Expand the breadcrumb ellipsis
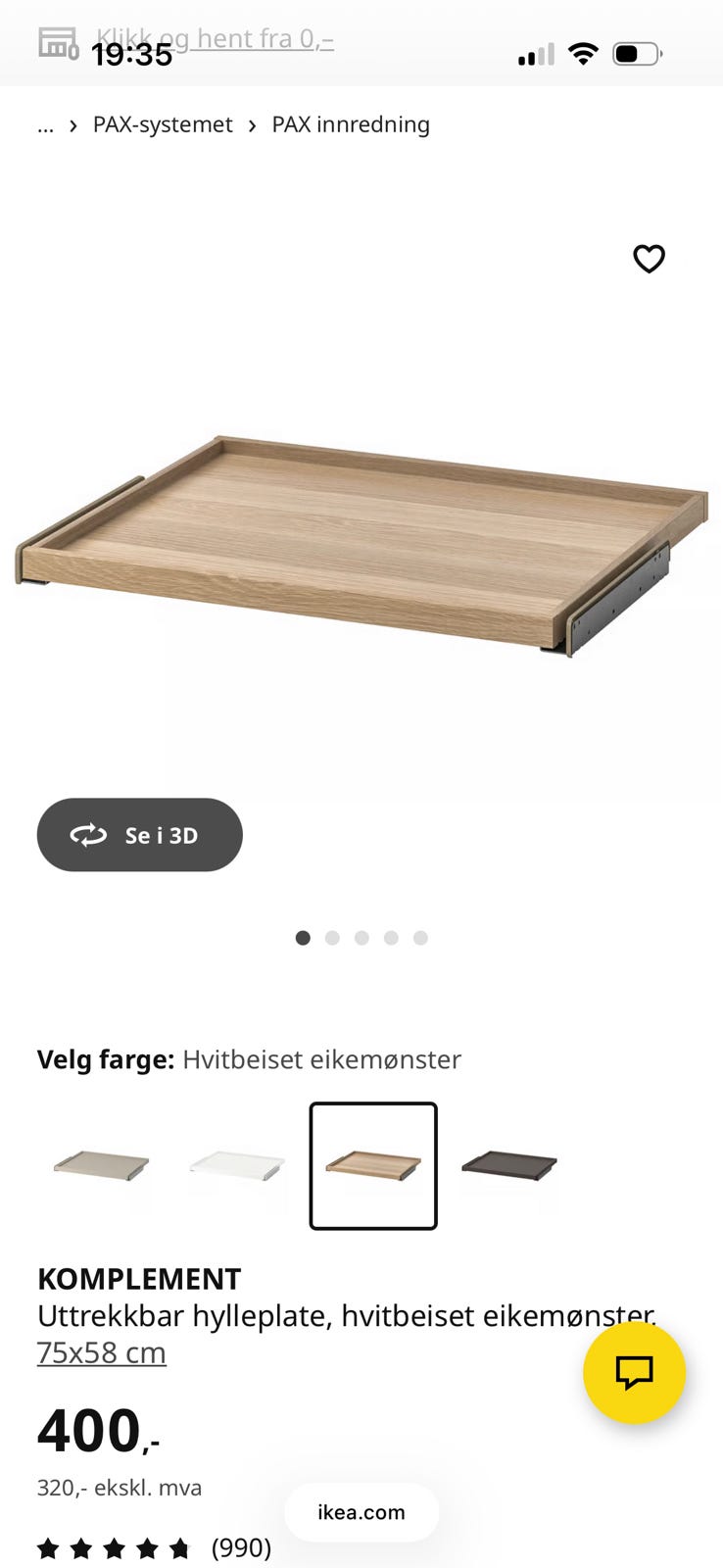The height and width of the screenshot is (1568, 723). [45, 125]
